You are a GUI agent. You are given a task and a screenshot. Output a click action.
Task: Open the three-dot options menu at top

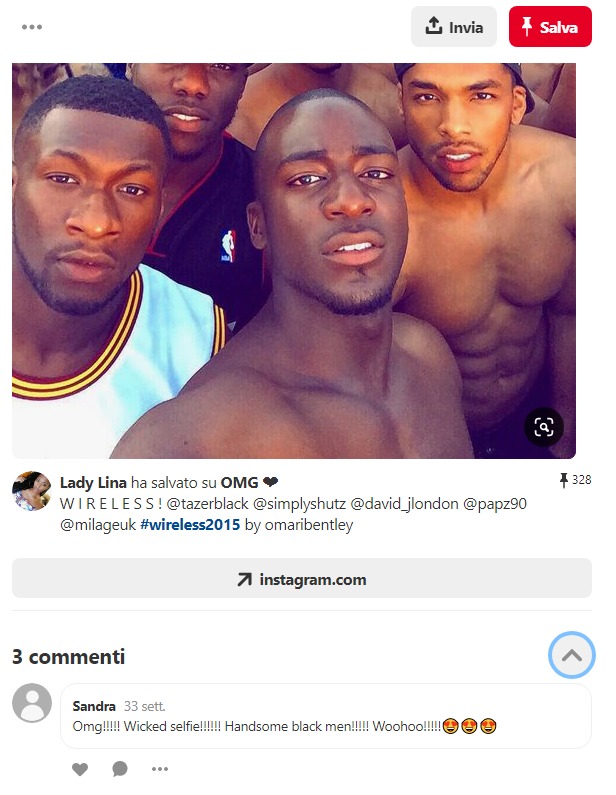pos(32,27)
